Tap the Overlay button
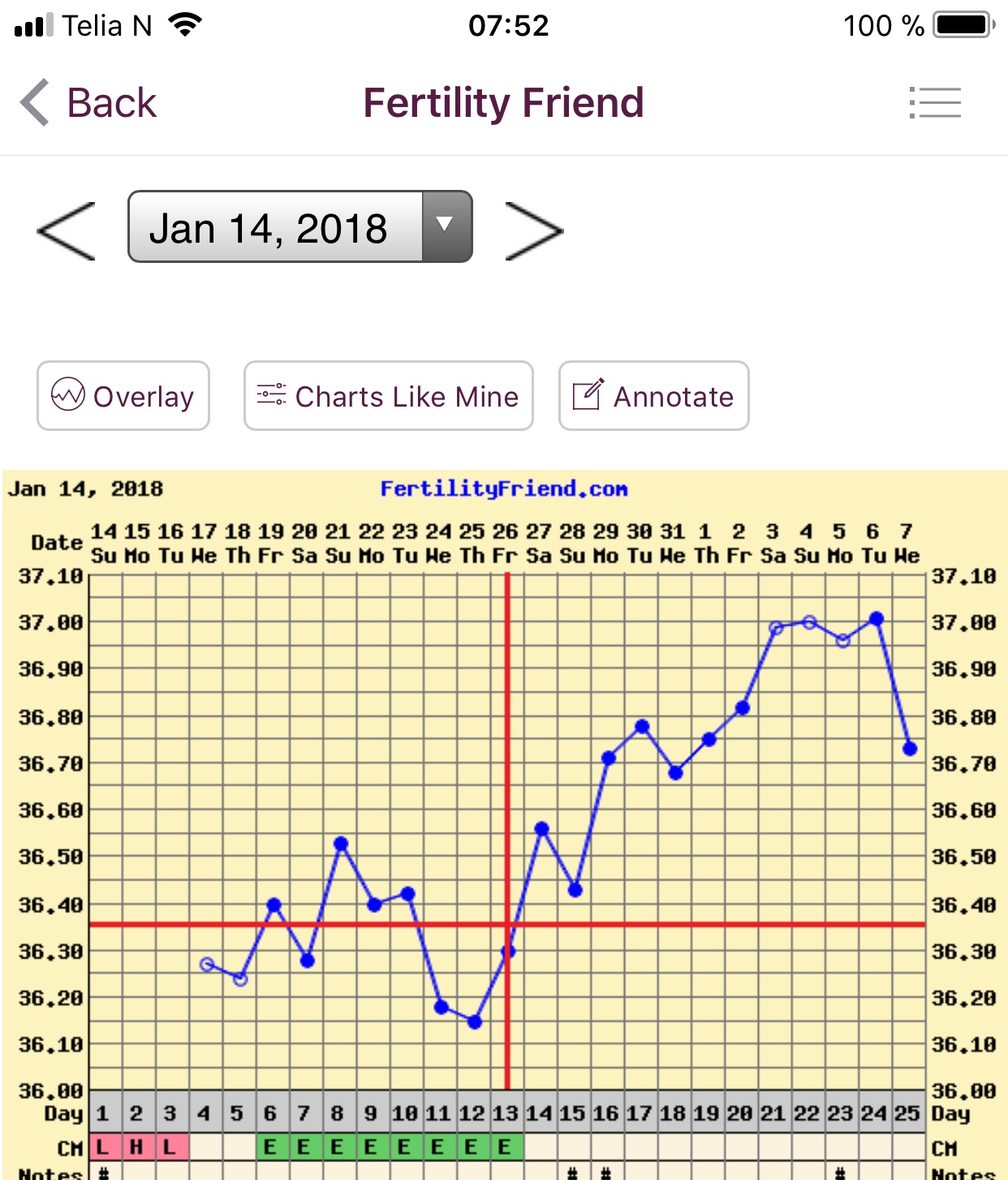 [x=123, y=396]
